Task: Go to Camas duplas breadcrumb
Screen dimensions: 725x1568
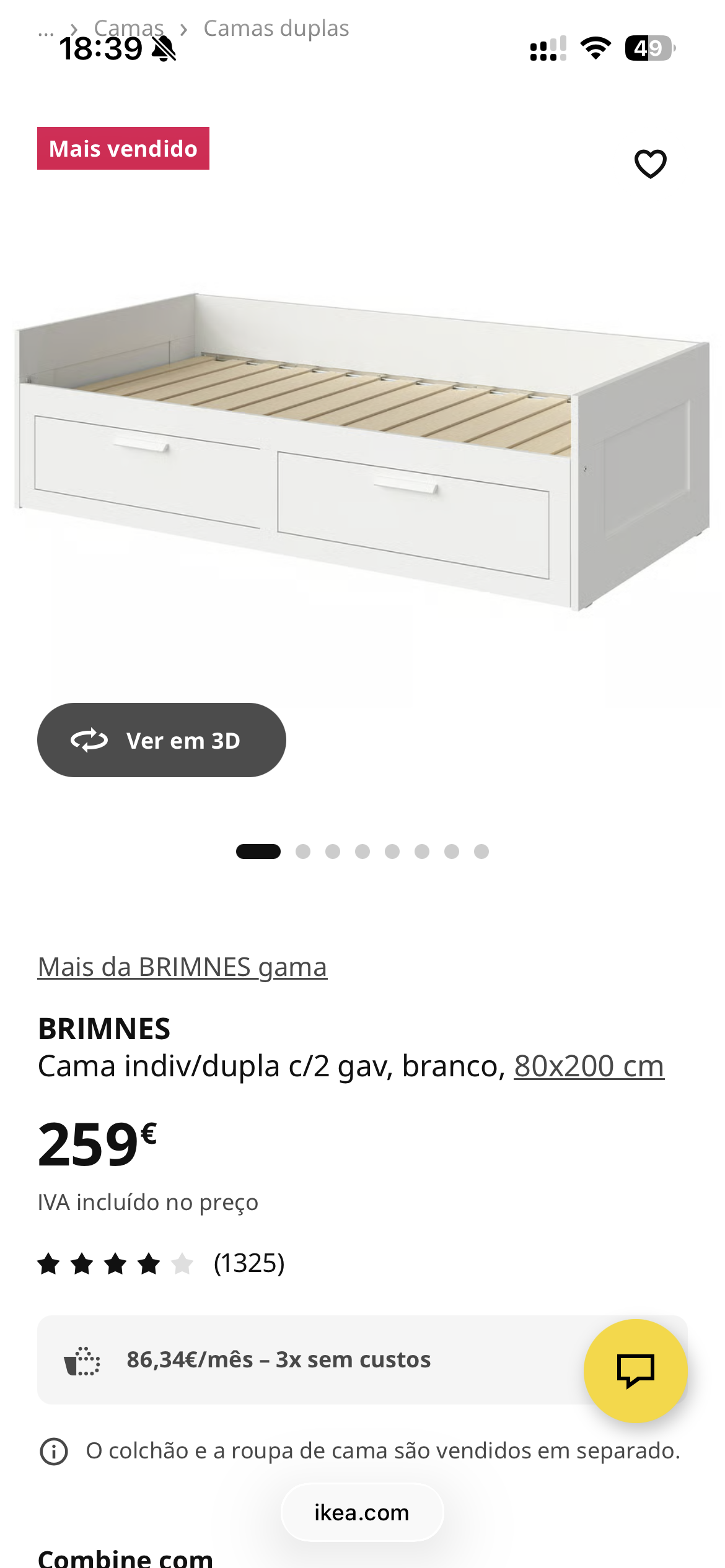Action: (x=276, y=28)
